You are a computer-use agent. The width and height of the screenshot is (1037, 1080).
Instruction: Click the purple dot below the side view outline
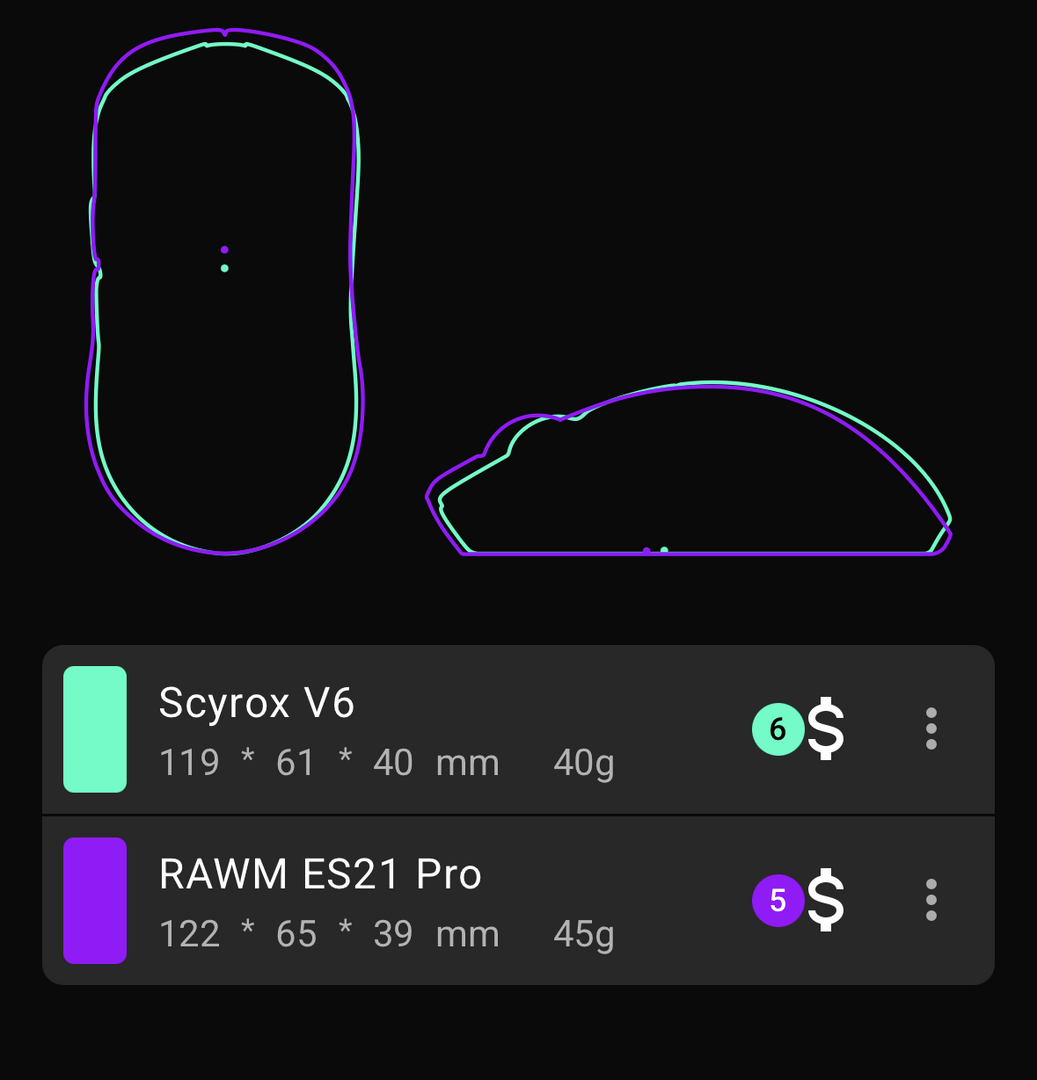(648, 550)
